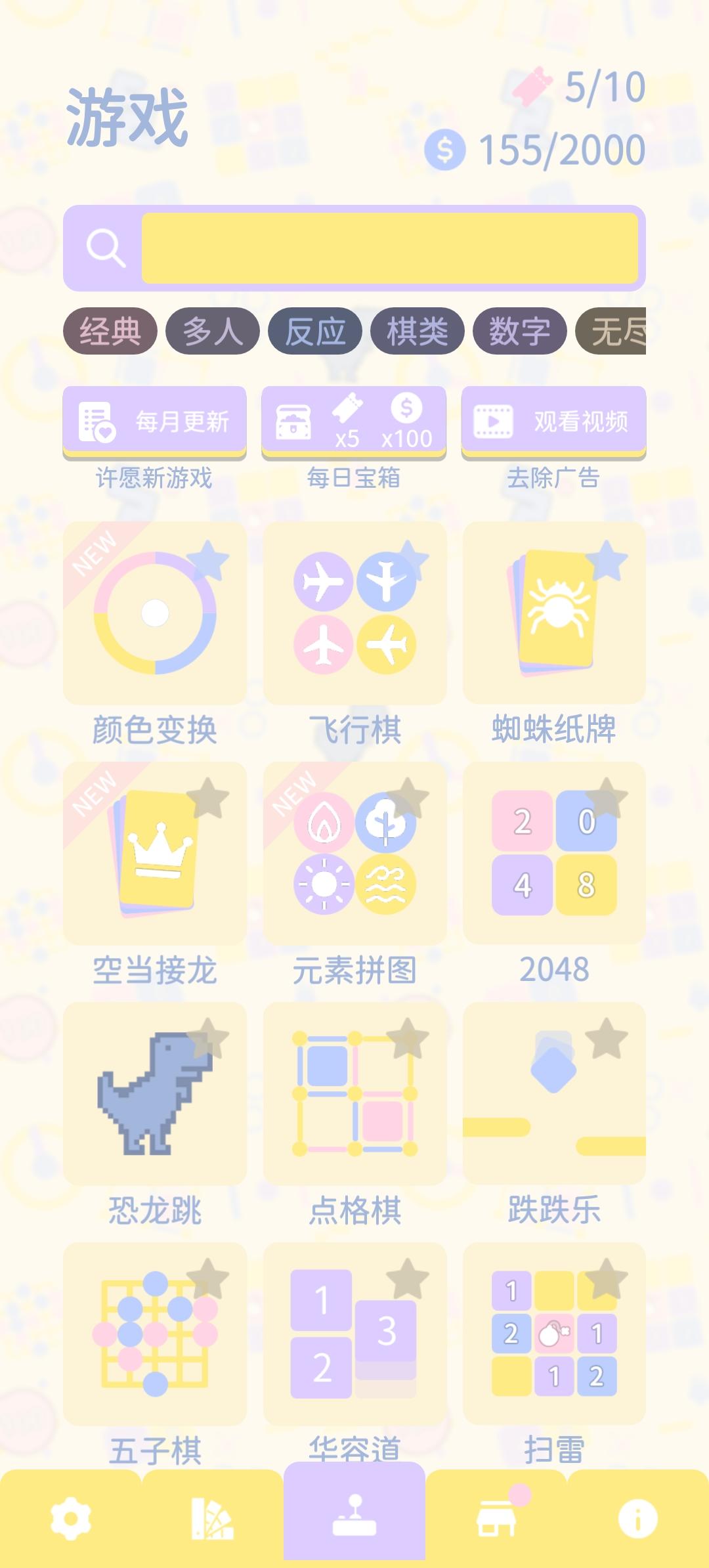This screenshot has width=709, height=1568.
Task: Open the 五子棋 gomoku game
Action: tap(156, 1332)
